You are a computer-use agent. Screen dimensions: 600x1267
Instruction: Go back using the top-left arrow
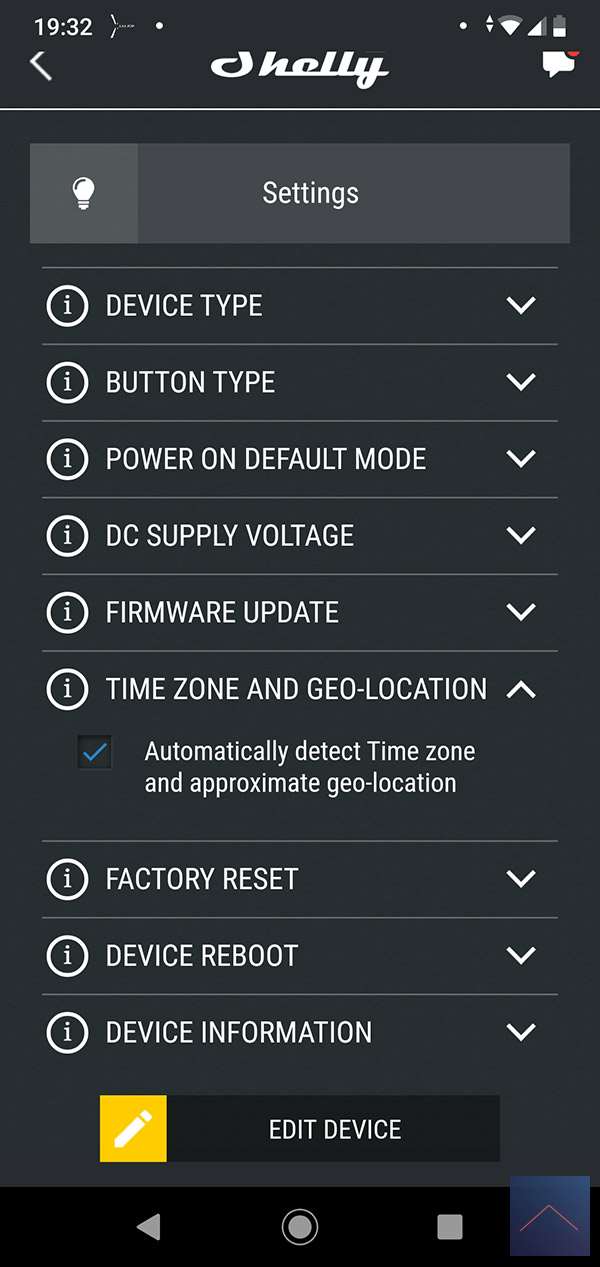tap(41, 65)
